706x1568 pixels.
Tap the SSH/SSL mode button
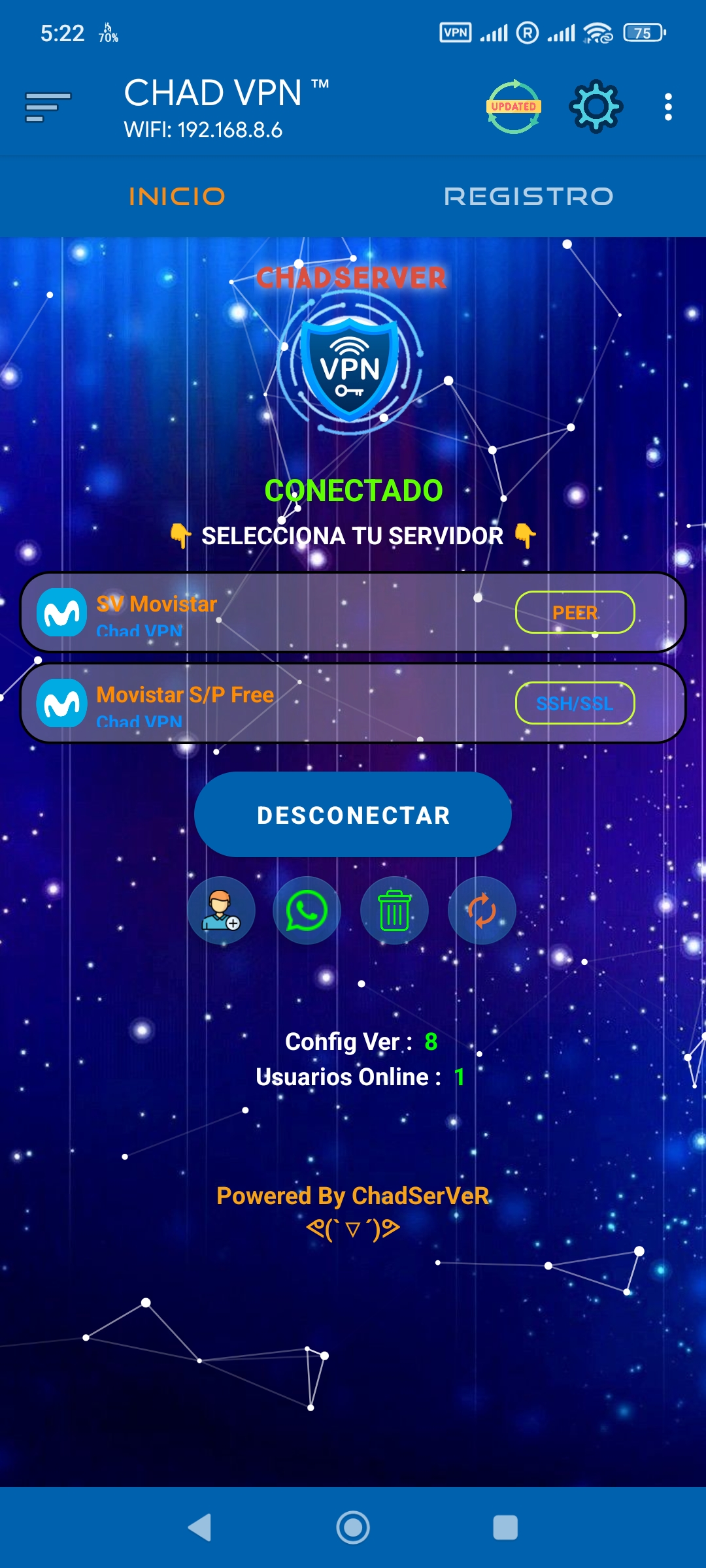[x=575, y=704]
